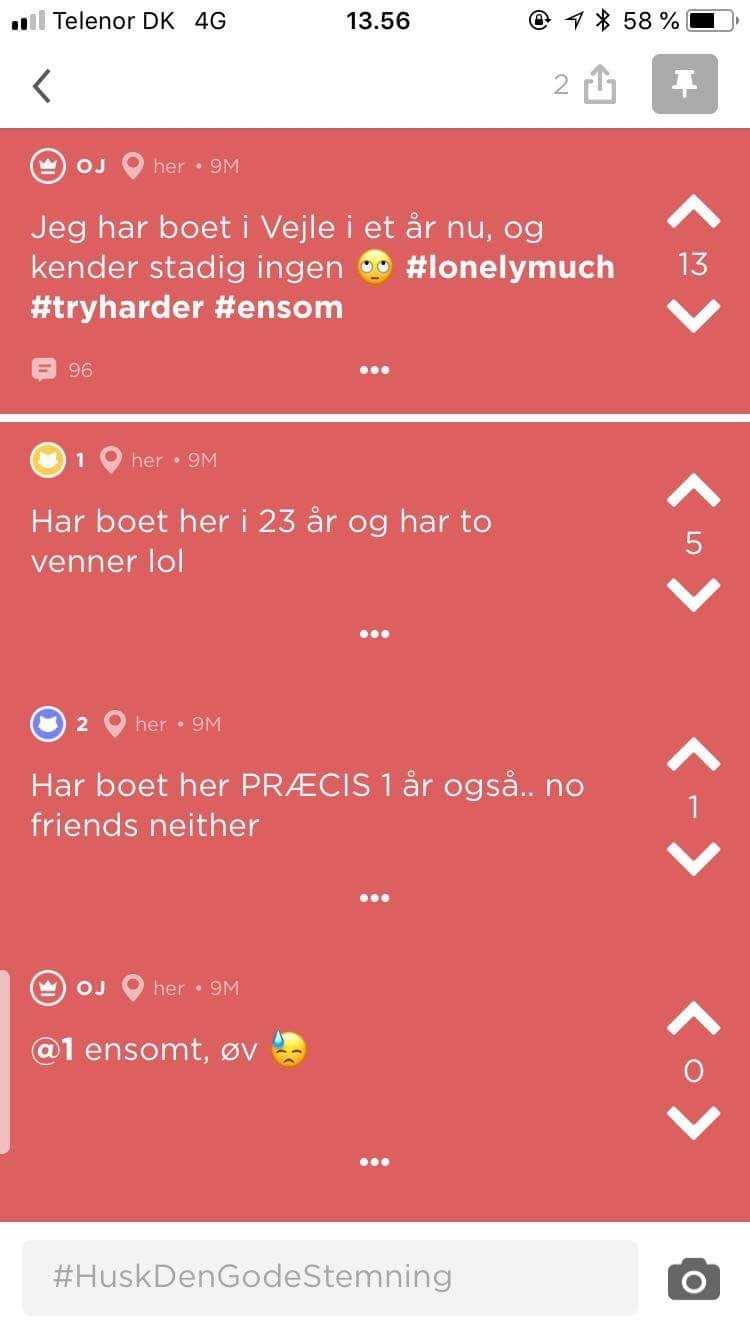Open options for 'PRÆCIS 1 år' reply
Screen dimensions: 750x1334
coord(374,898)
